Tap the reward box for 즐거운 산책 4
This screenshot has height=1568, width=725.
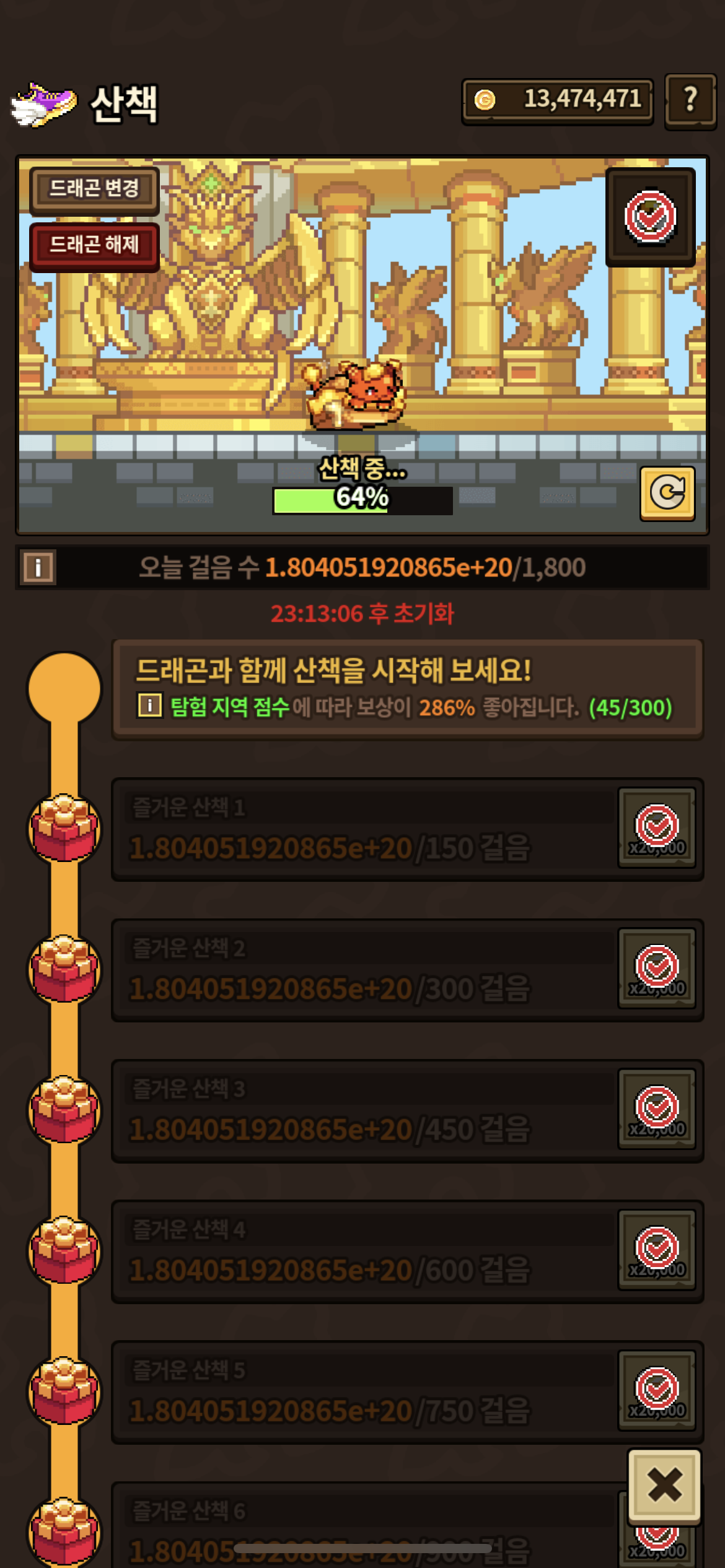coord(657,1250)
